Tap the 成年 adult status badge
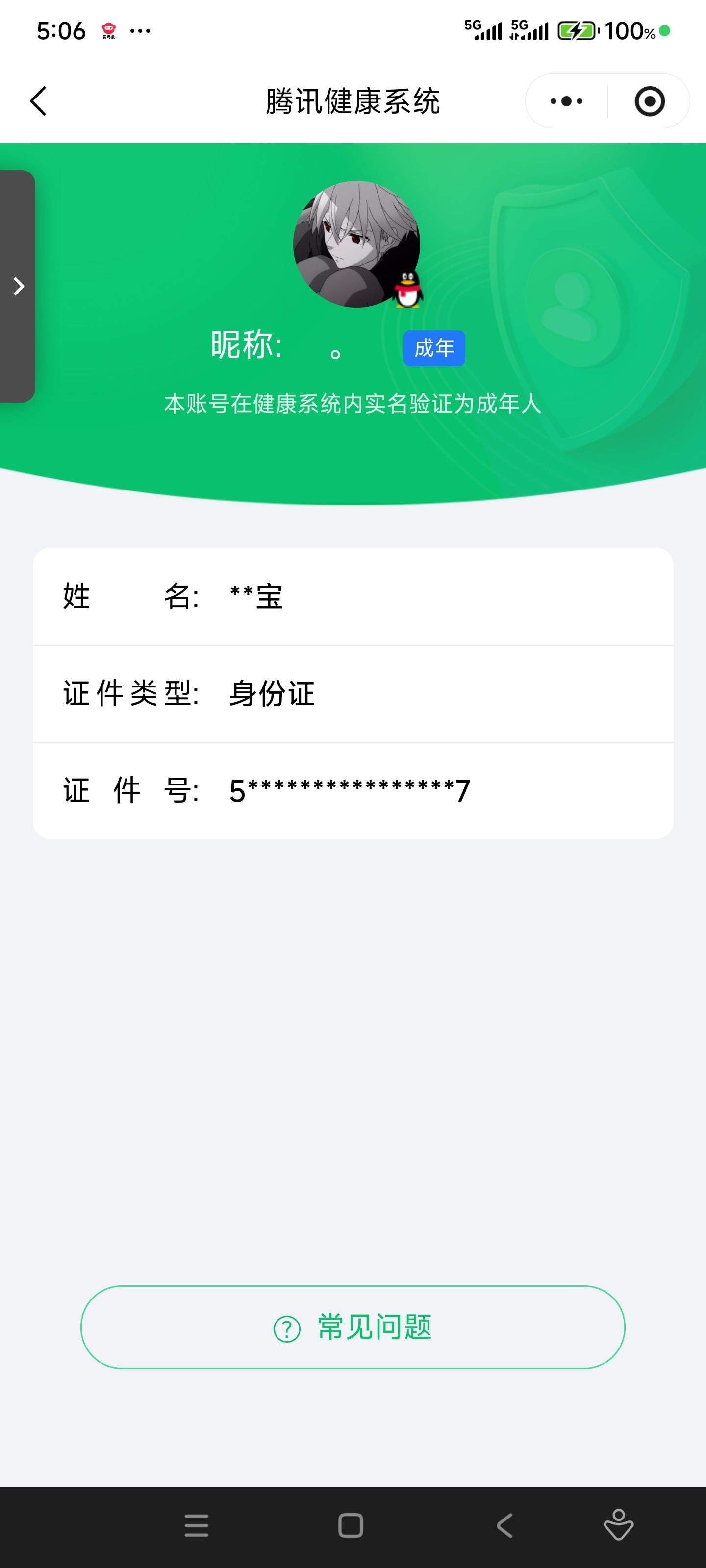Image resolution: width=706 pixels, height=1568 pixels. (434, 347)
